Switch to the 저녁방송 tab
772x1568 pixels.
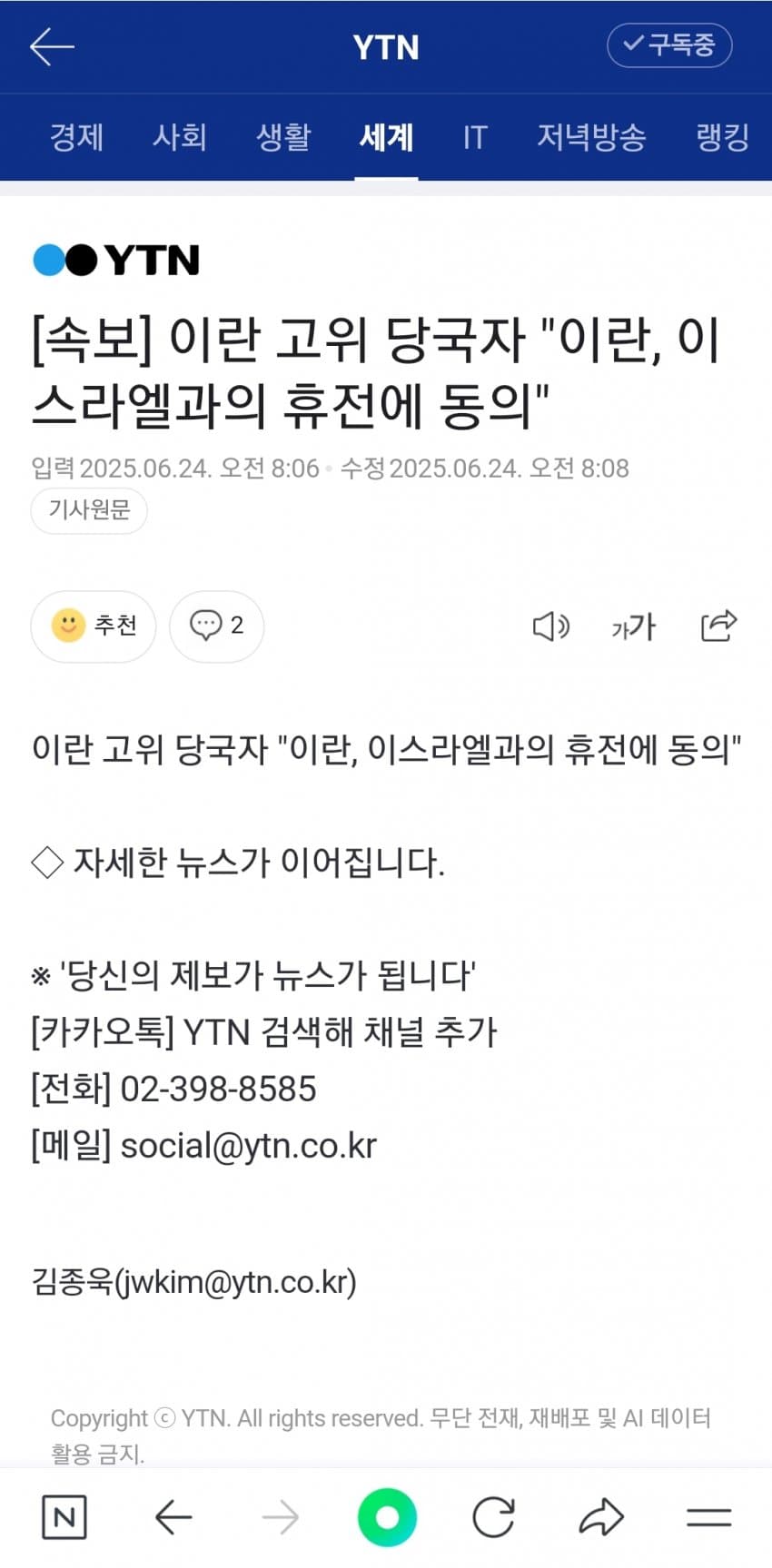[x=591, y=137]
